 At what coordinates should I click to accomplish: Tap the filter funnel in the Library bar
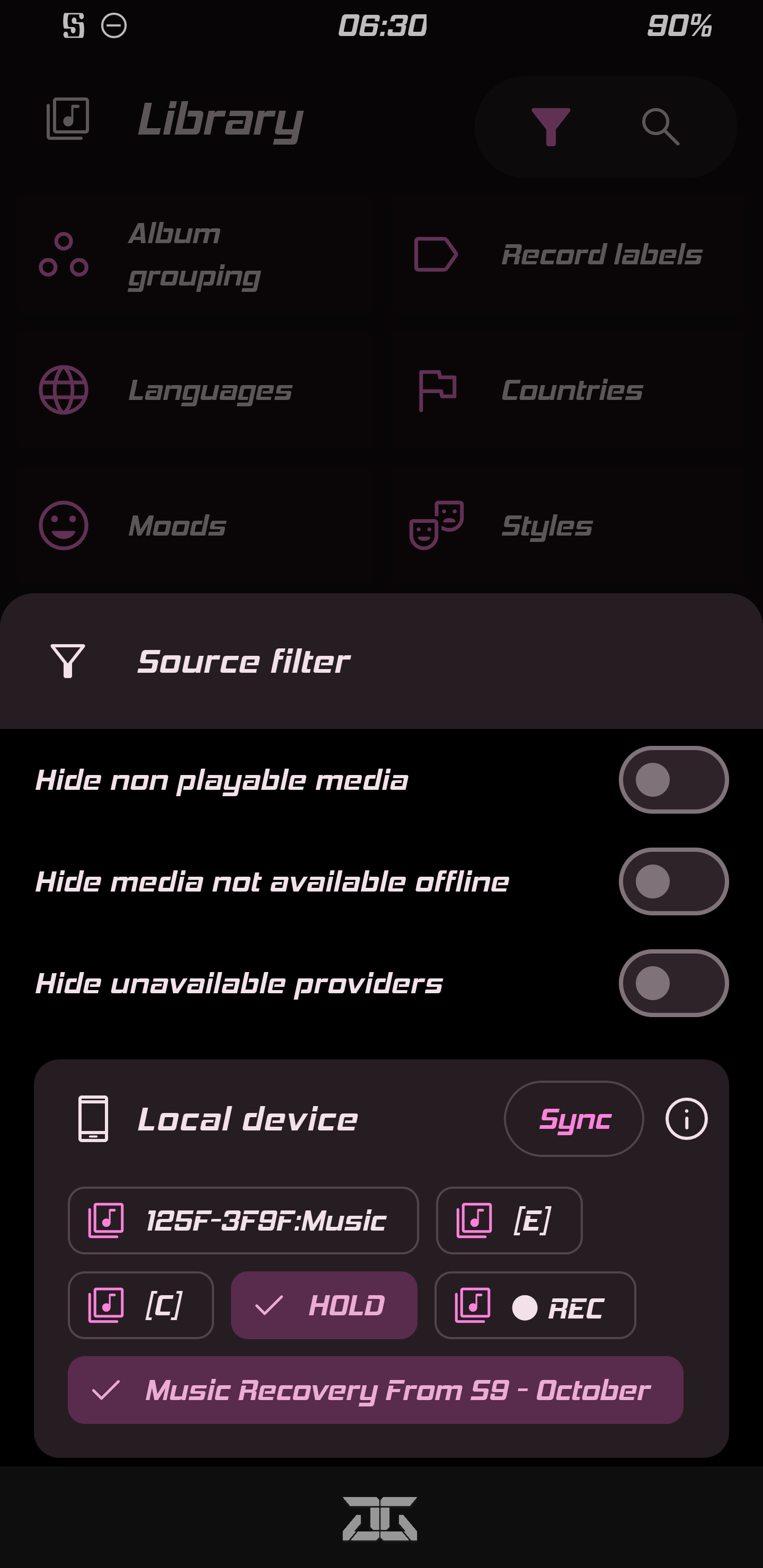[551, 127]
